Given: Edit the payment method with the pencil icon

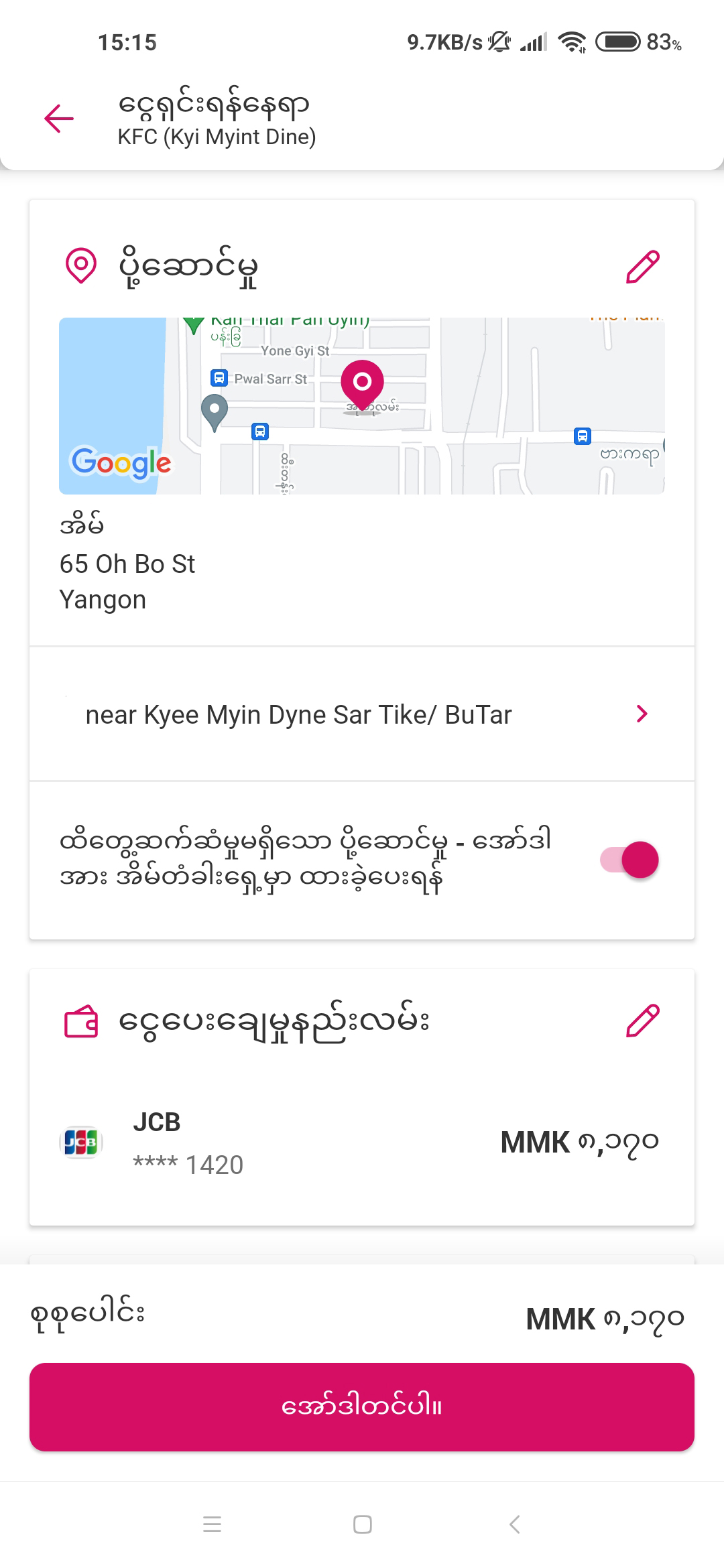Looking at the screenshot, I should pos(643,1021).
